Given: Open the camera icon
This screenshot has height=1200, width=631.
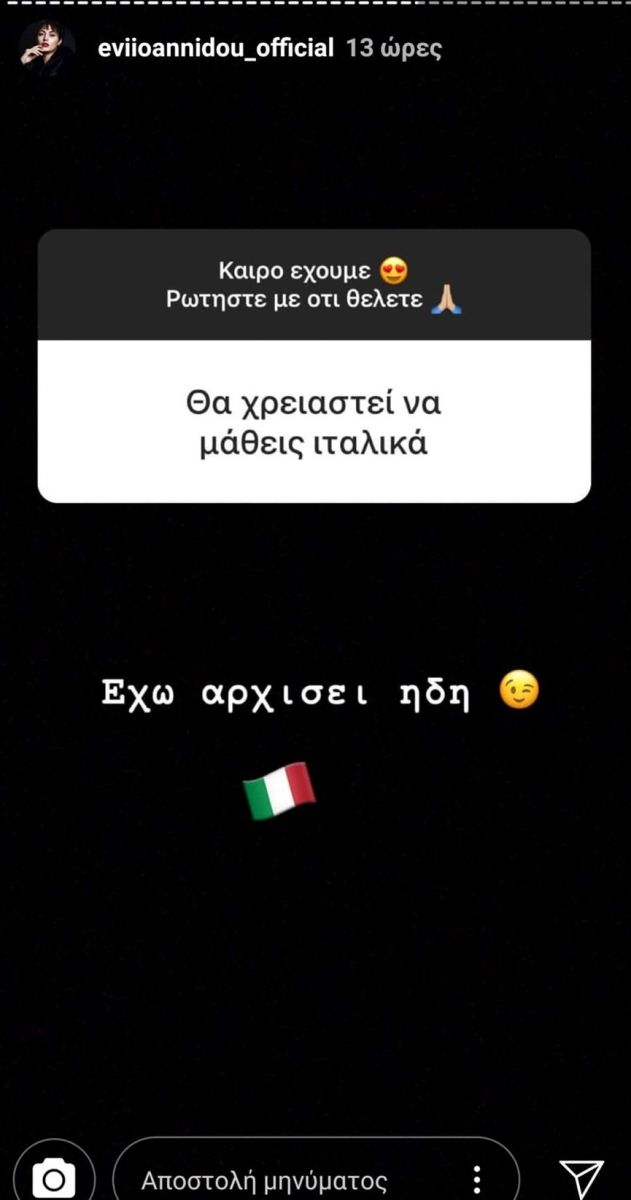Looking at the screenshot, I should 53,1179.
